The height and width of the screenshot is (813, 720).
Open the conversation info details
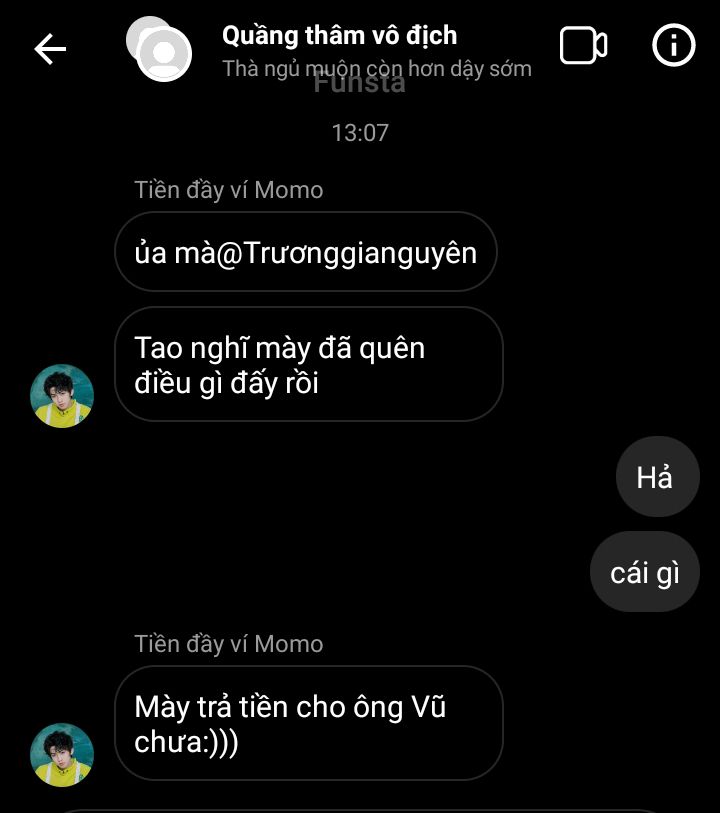click(x=673, y=46)
